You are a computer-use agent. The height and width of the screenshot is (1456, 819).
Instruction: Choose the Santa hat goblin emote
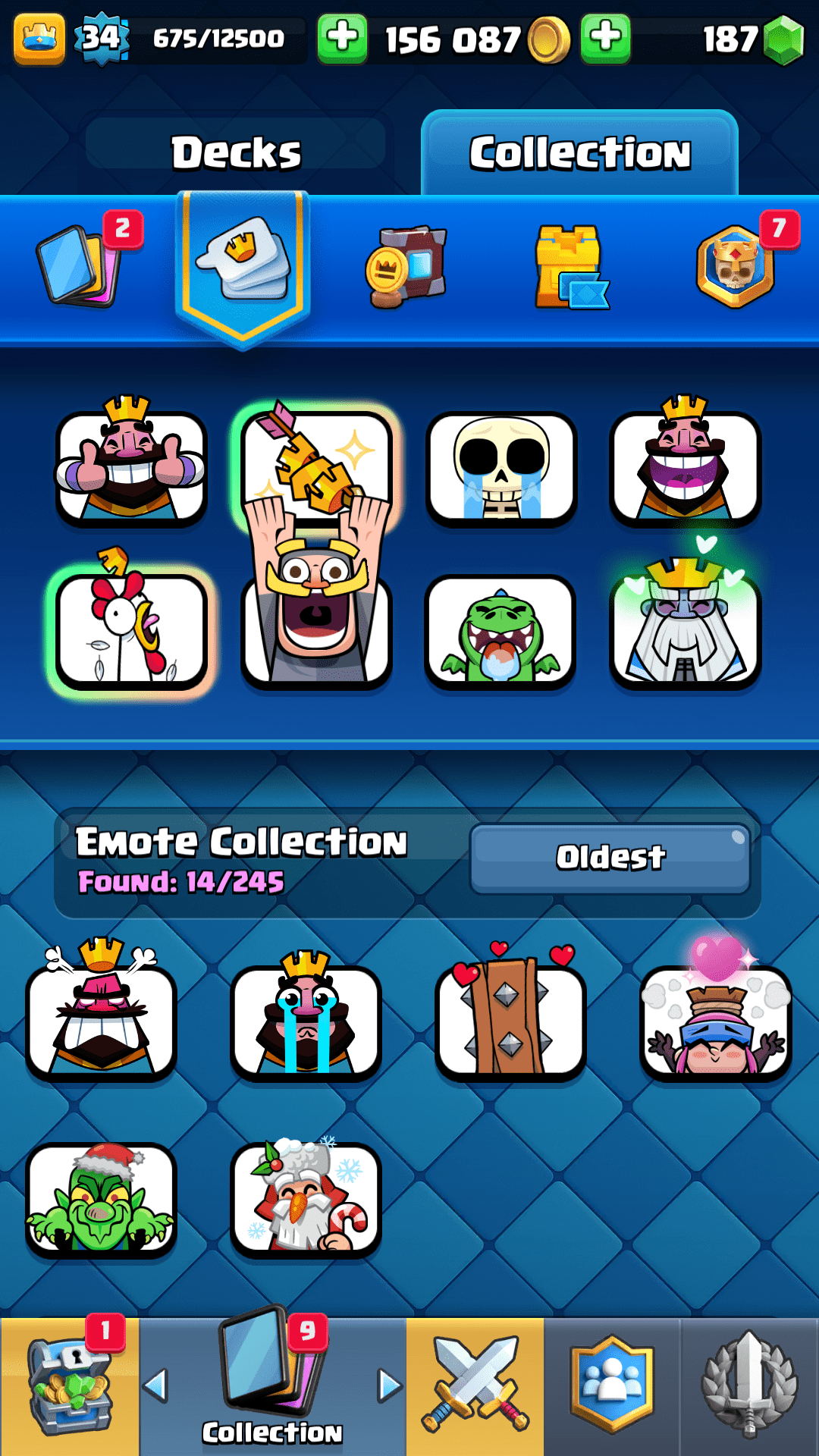102,1198
